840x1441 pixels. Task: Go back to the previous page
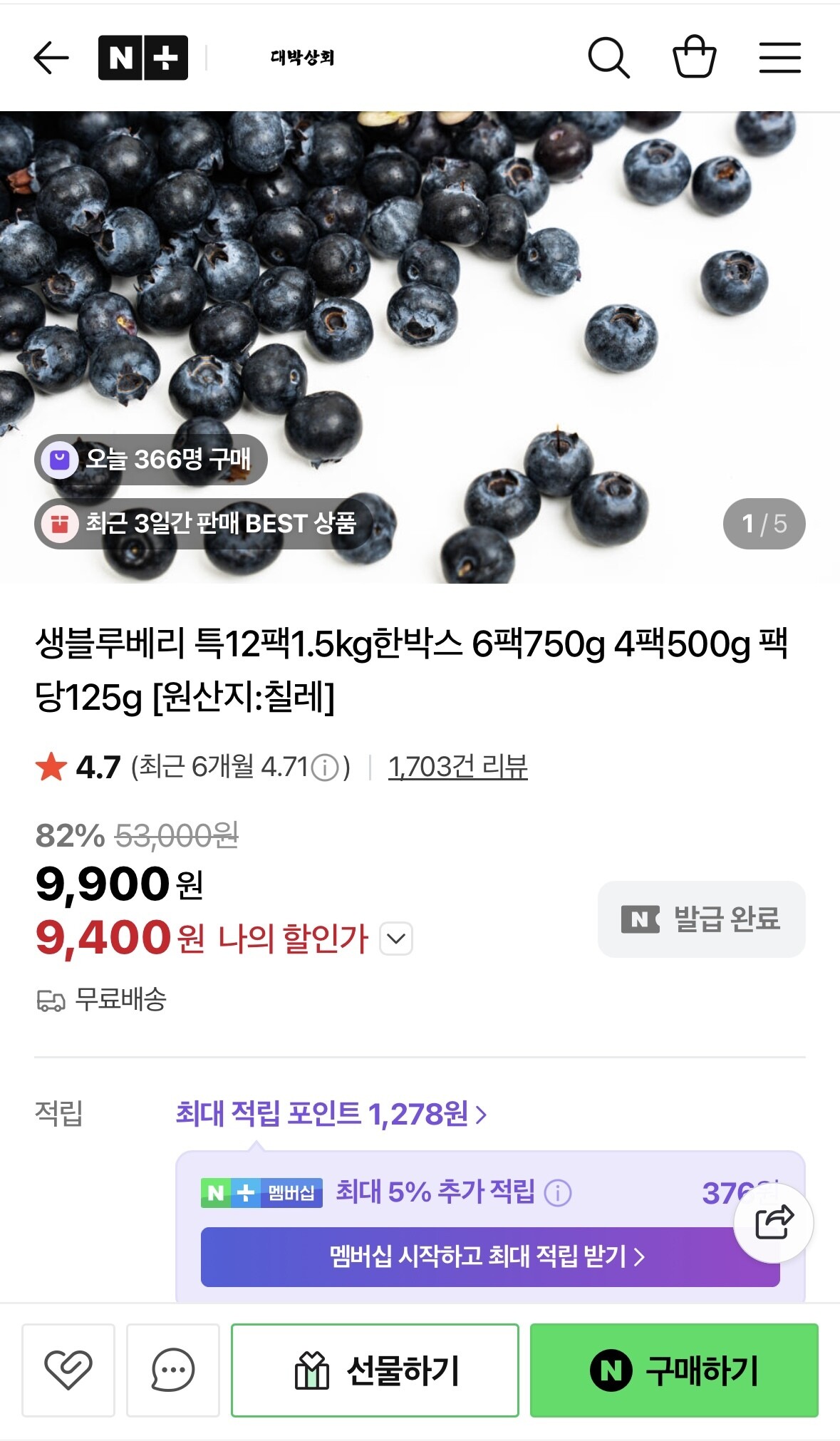[x=51, y=58]
